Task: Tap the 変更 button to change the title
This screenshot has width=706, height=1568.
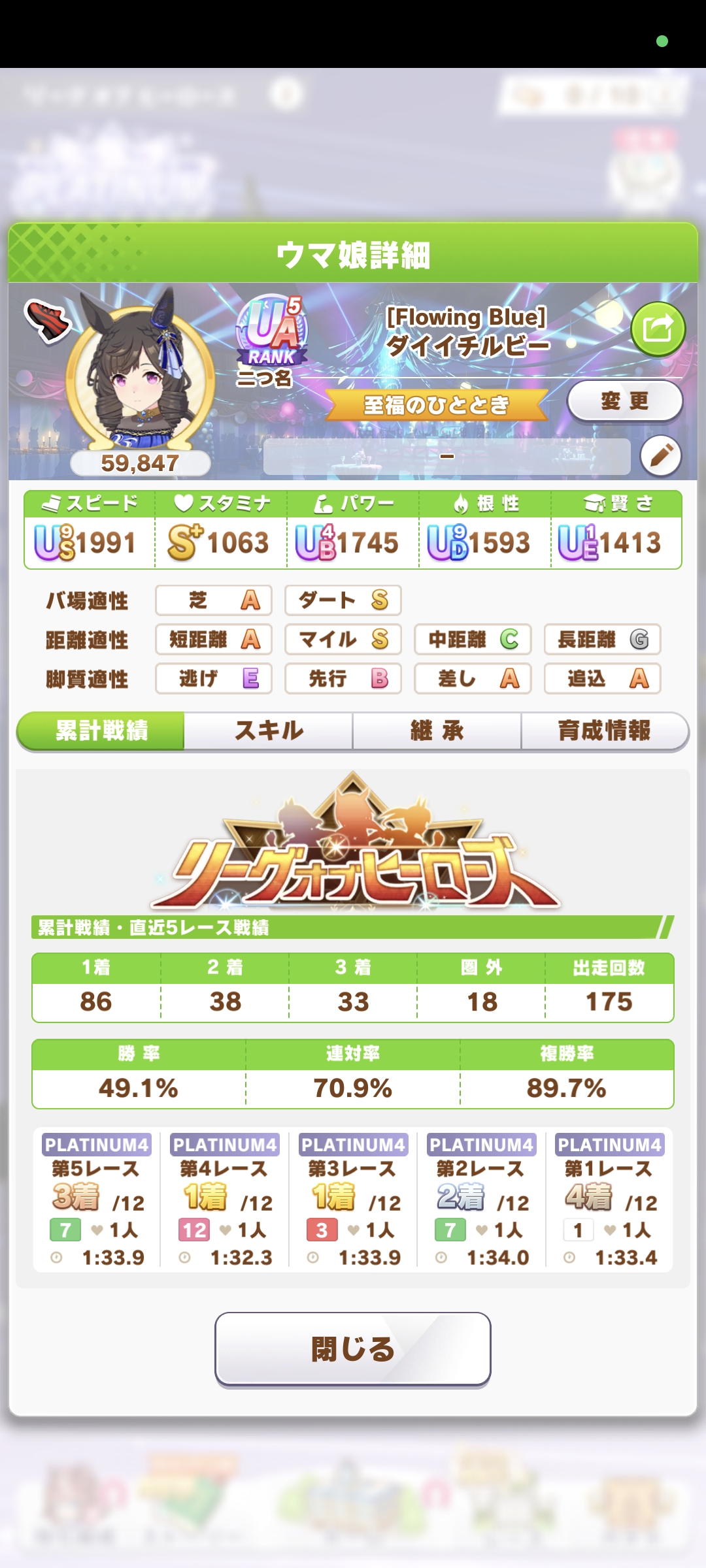Action: (x=624, y=400)
